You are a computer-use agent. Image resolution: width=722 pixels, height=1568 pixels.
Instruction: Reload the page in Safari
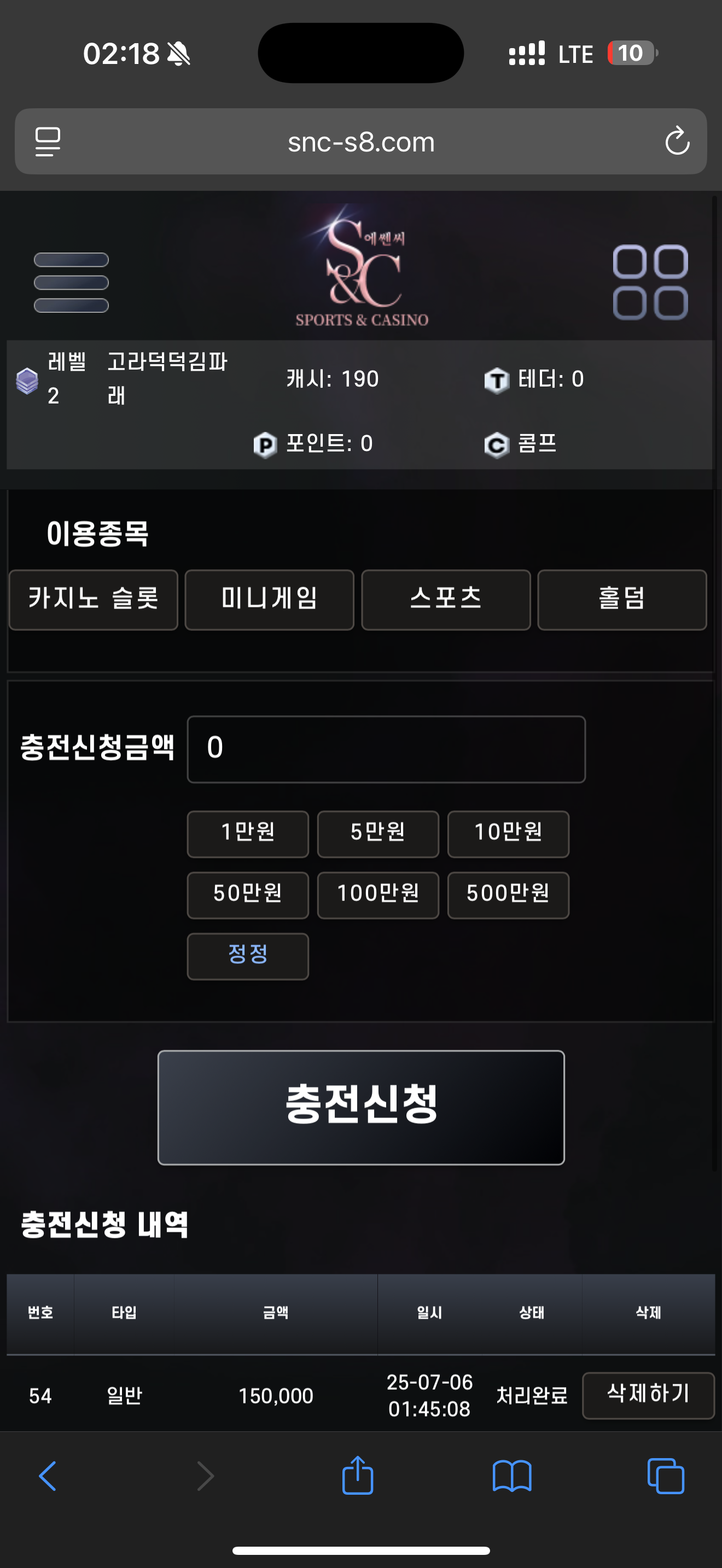point(677,142)
